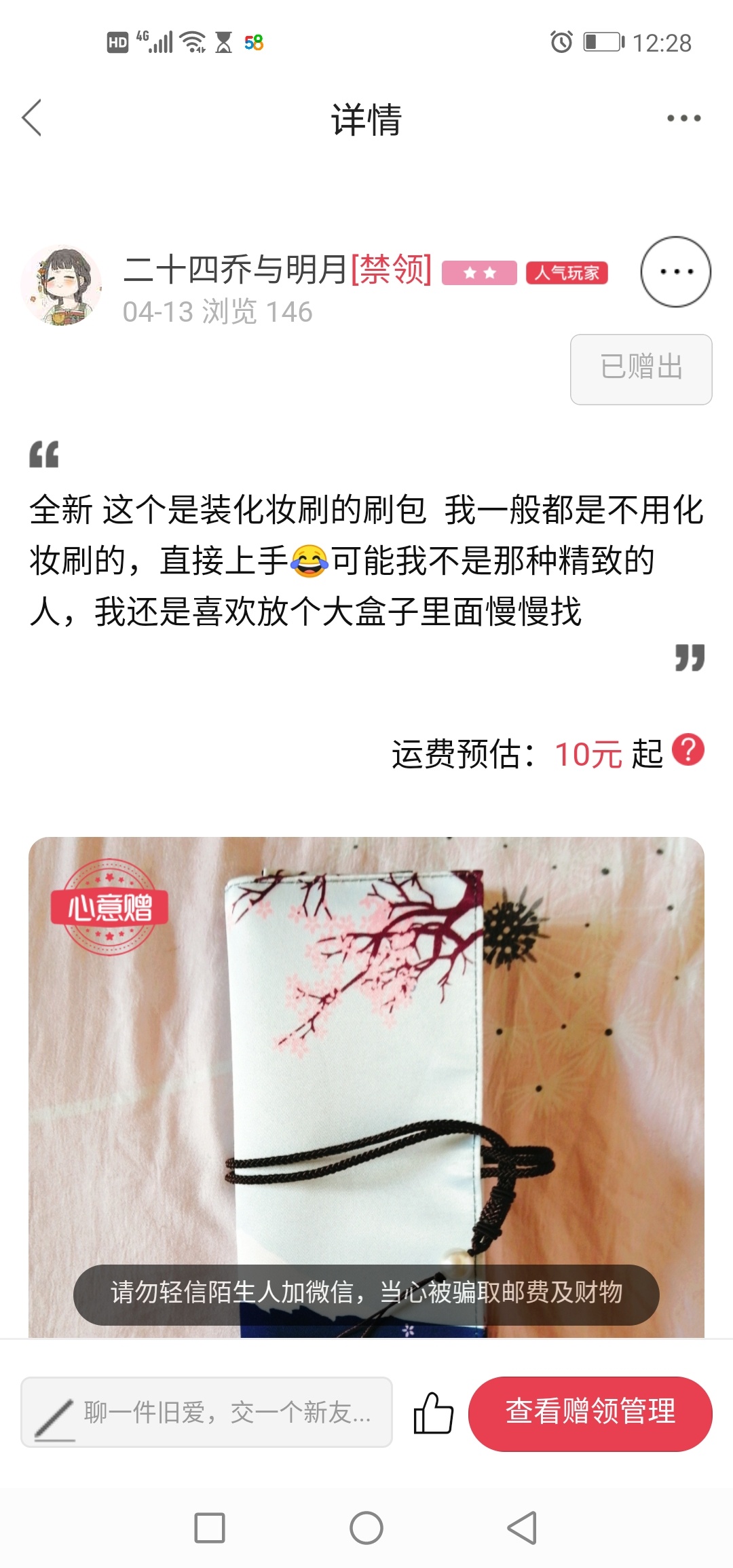Go back using the top-left arrow
Screen dimensions: 733x1568
coord(32,118)
